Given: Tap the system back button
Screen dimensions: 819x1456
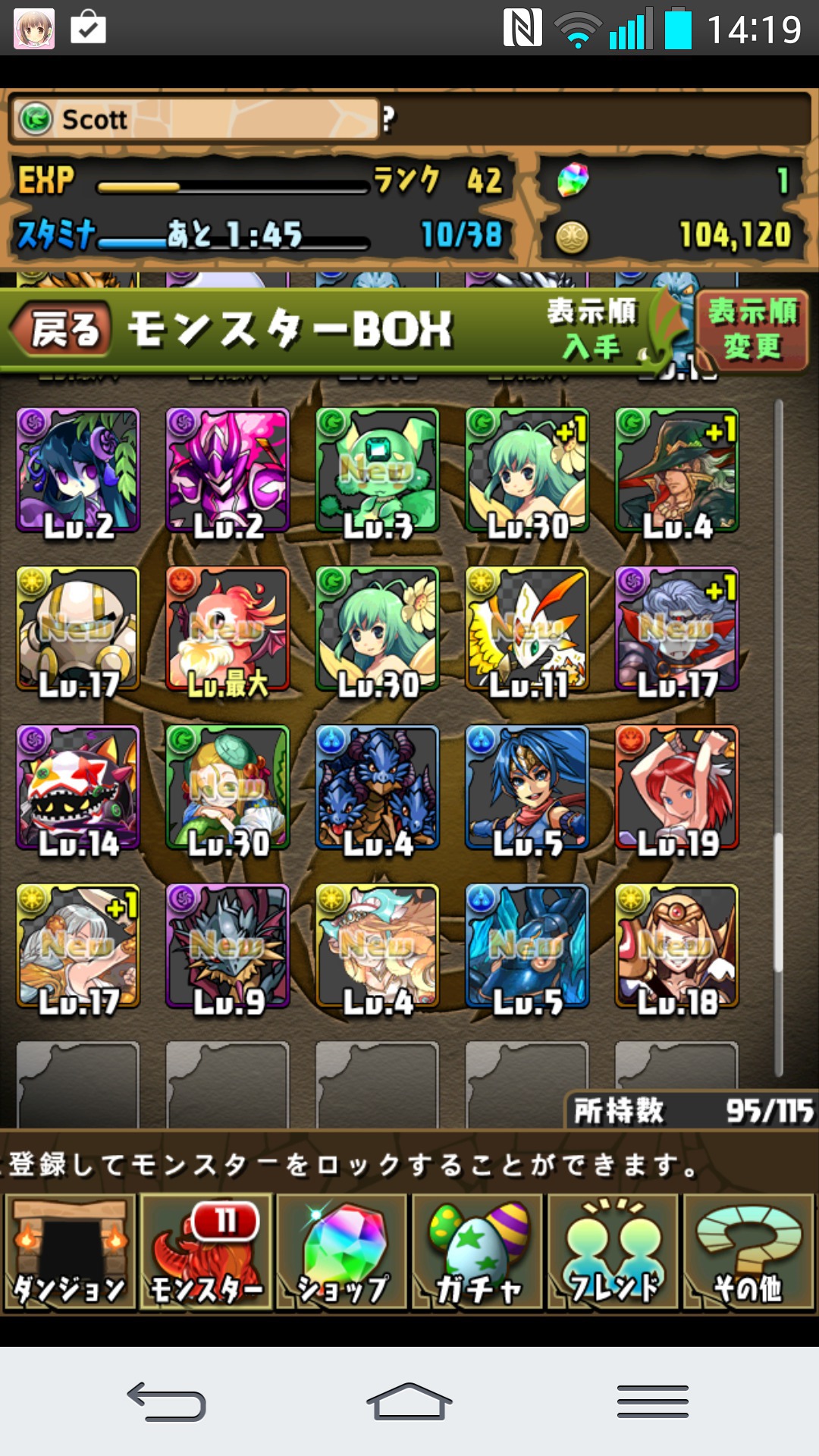Looking at the screenshot, I should (x=167, y=1401).
